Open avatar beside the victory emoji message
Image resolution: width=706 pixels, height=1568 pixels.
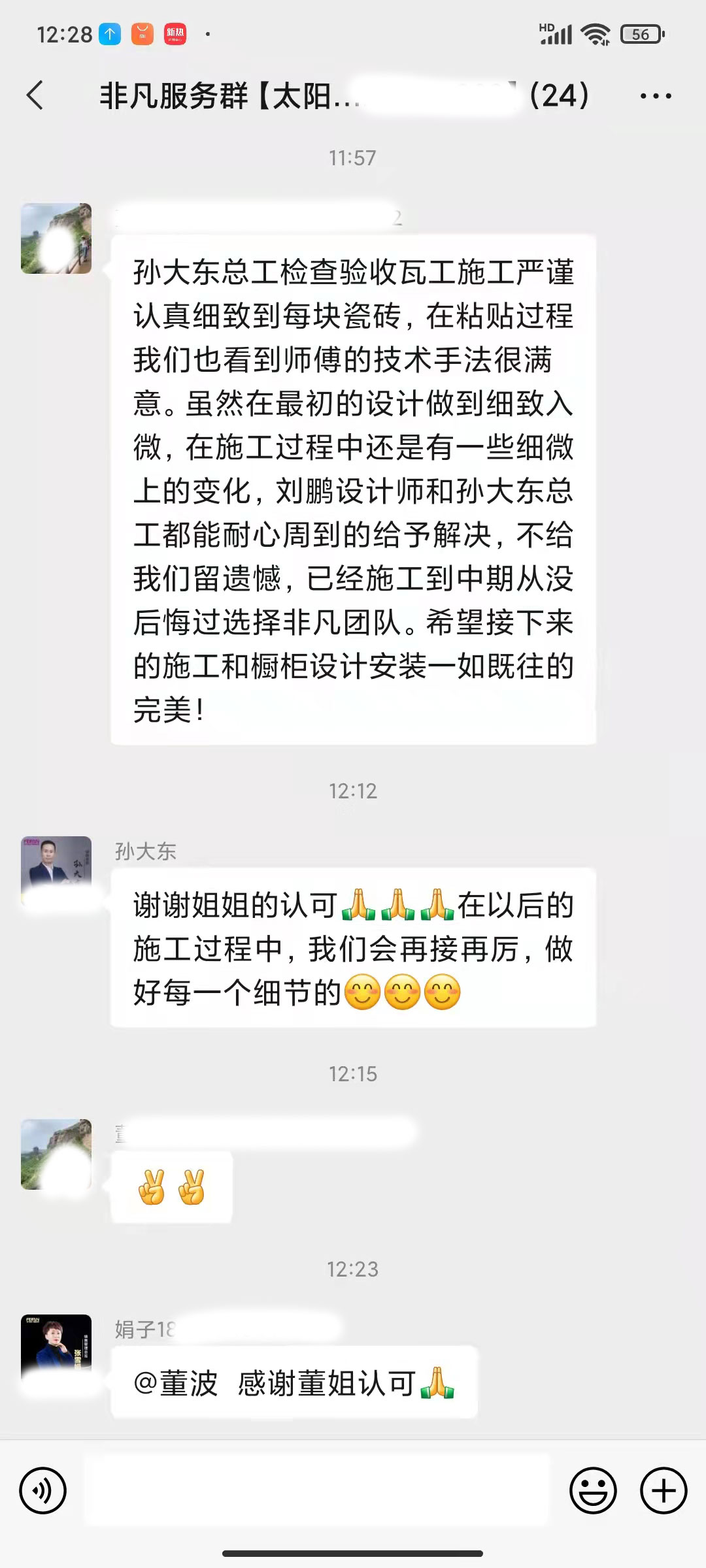point(56,1154)
